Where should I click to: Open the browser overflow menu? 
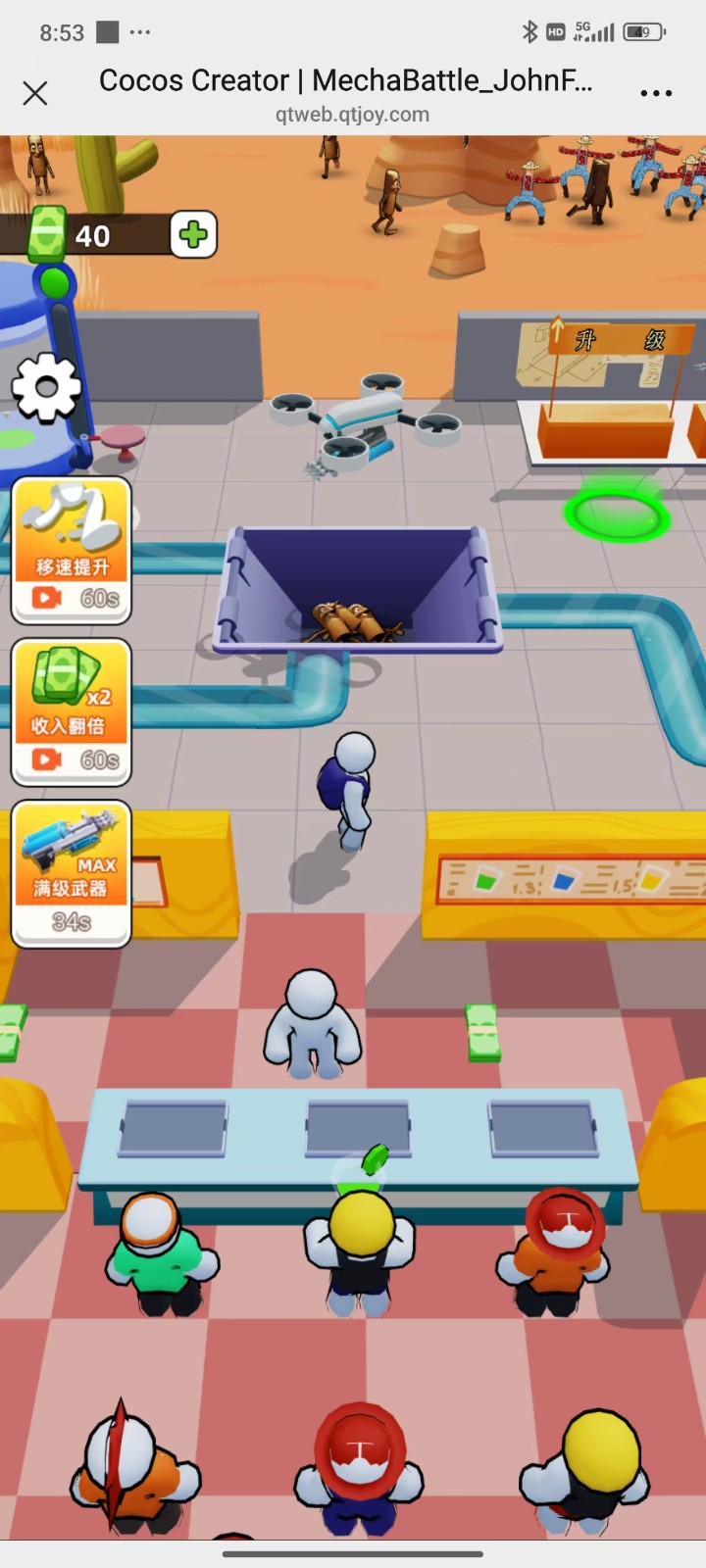(655, 93)
